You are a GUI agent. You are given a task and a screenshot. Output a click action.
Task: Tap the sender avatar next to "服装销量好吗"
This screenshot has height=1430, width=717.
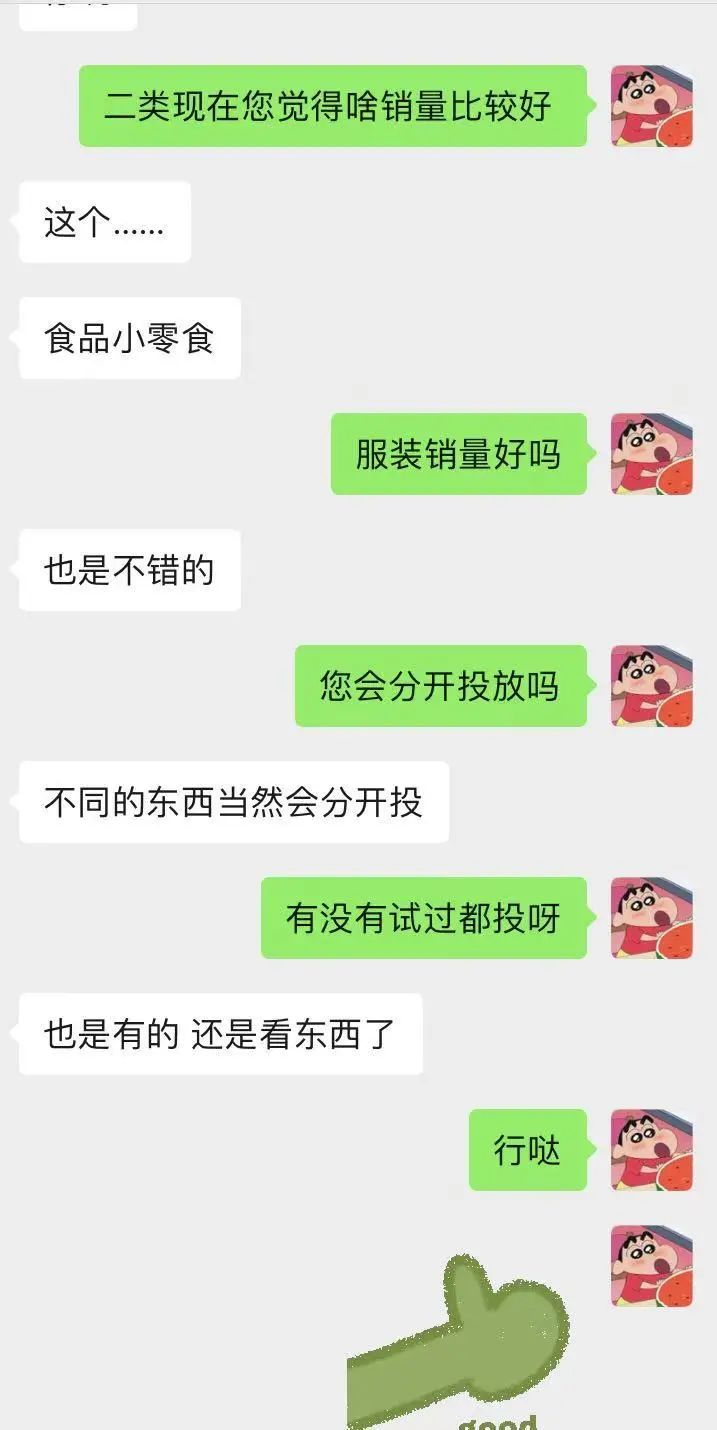(x=651, y=454)
